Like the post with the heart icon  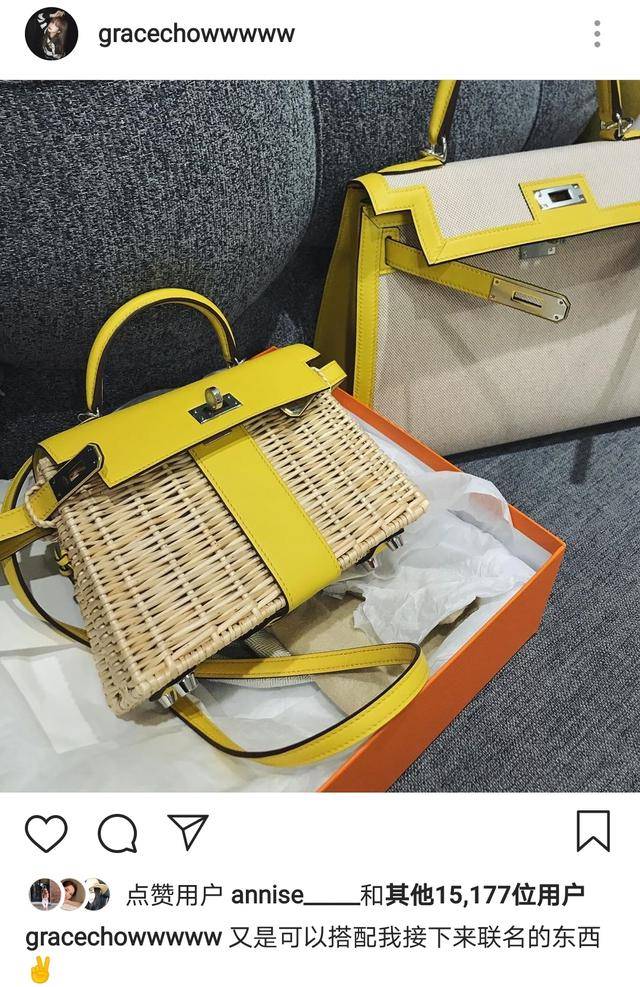click(x=45, y=832)
